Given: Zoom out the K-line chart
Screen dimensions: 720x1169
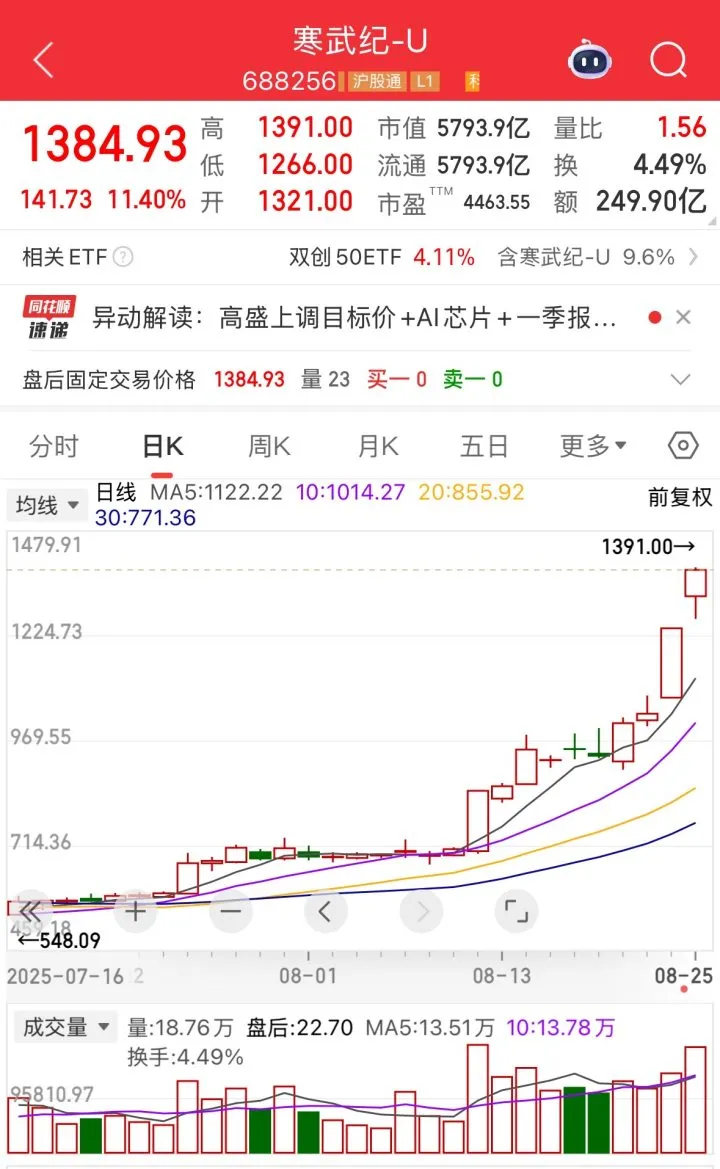Looking at the screenshot, I should click(x=231, y=911).
